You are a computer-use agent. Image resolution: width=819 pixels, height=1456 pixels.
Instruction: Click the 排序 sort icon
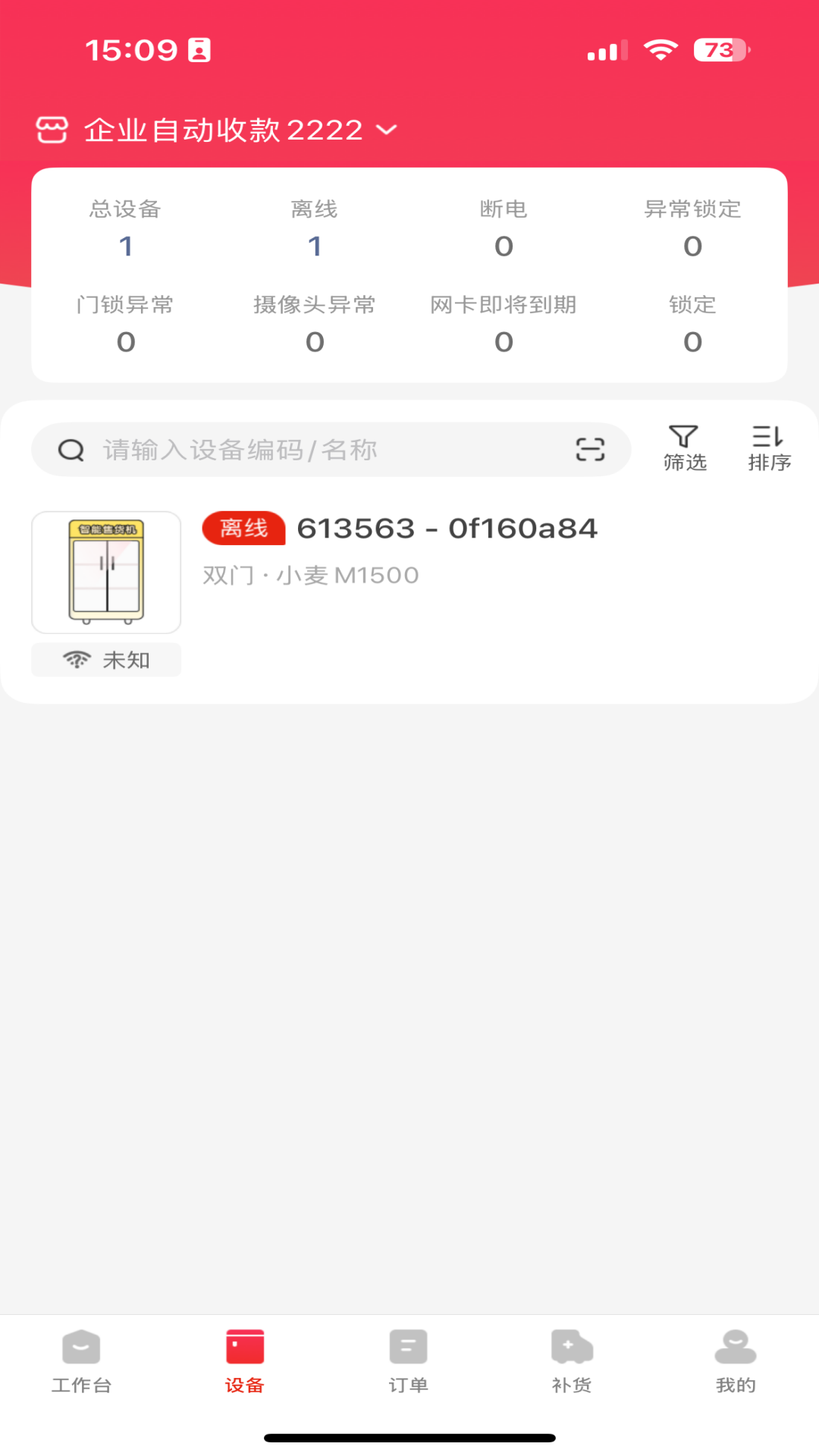coord(769,447)
